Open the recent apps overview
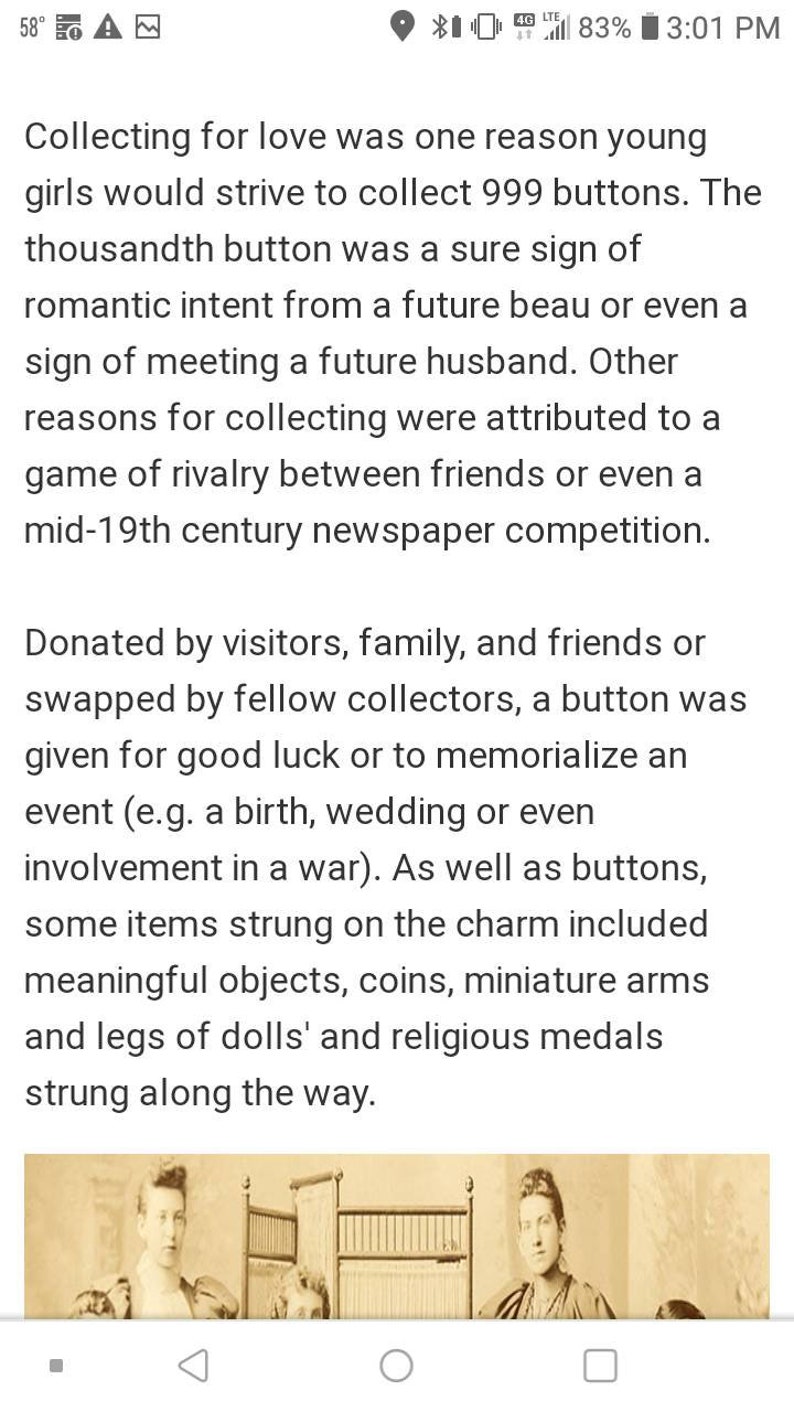Image resolution: width=794 pixels, height=1412 pixels. click(600, 1365)
